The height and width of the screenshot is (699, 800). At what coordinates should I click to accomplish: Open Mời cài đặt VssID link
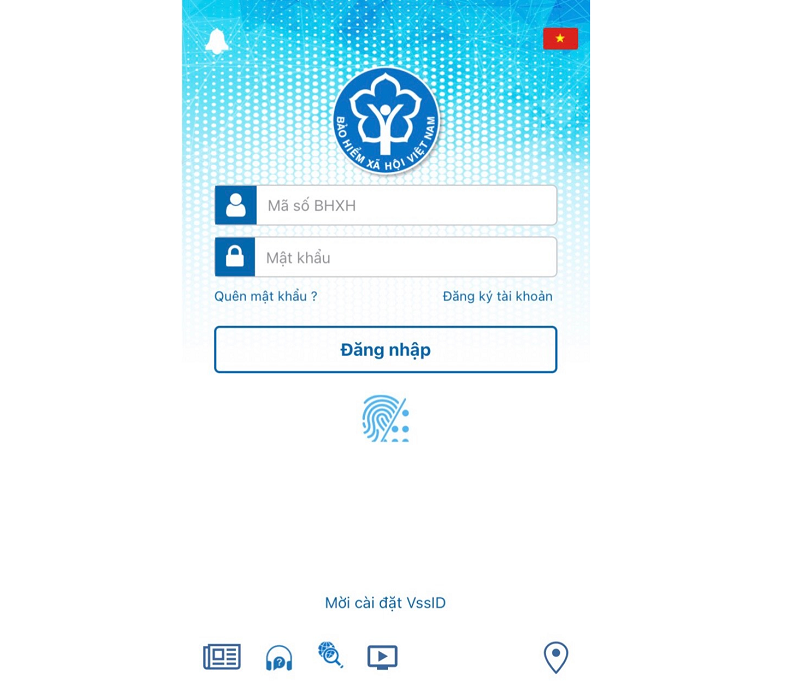coord(385,603)
